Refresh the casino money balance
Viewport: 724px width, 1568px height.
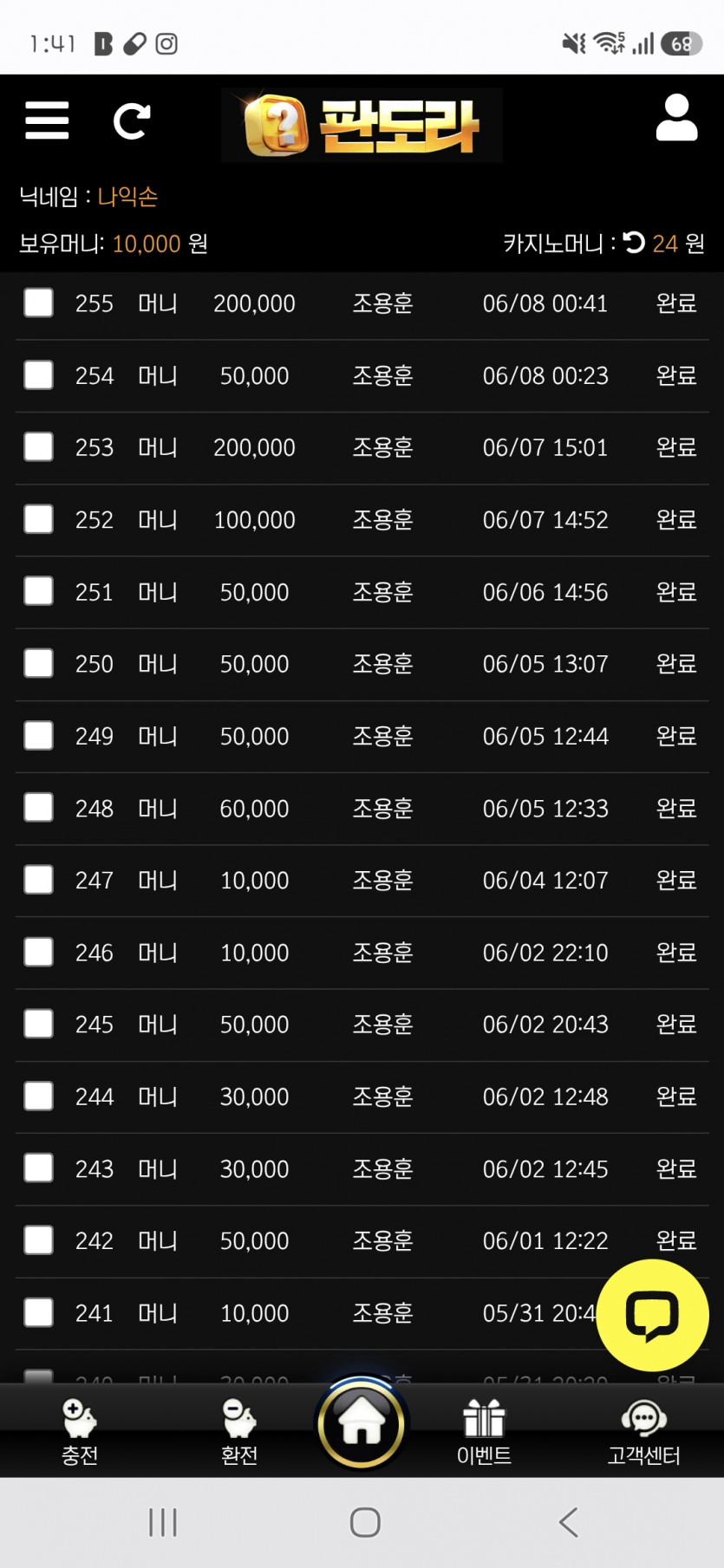[635, 243]
